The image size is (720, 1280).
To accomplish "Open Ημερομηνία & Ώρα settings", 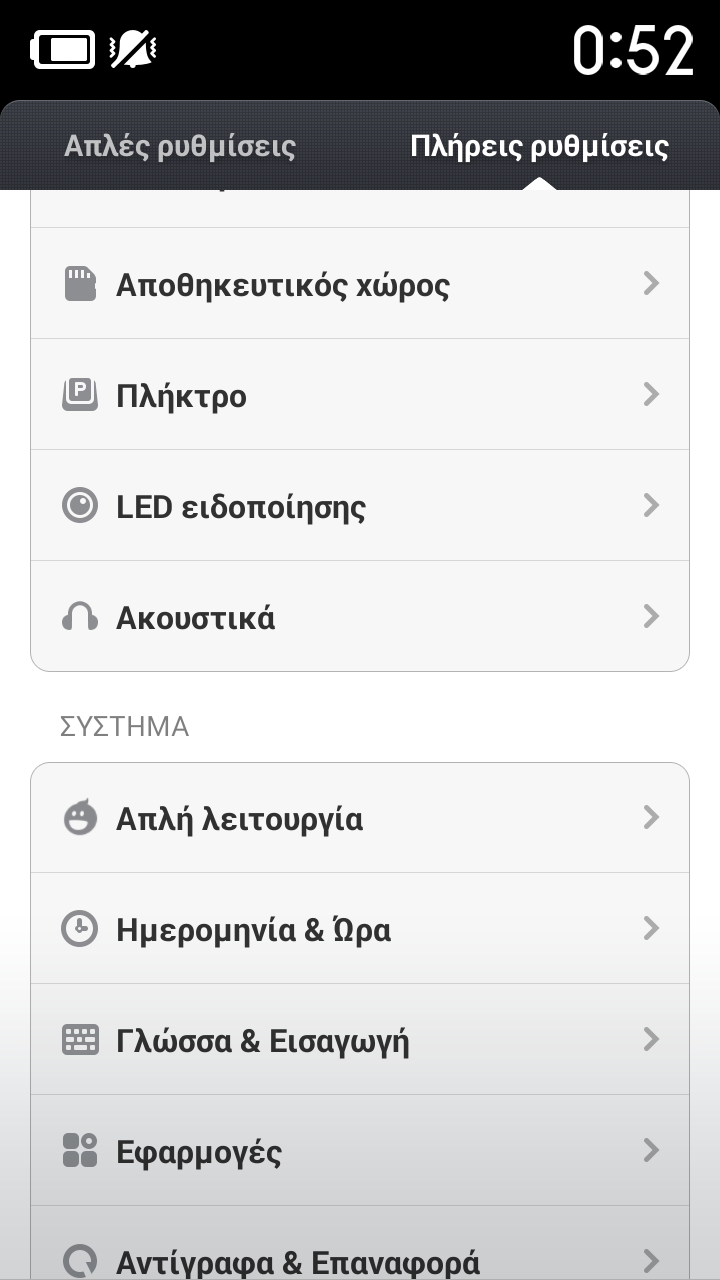I will [x=360, y=930].
